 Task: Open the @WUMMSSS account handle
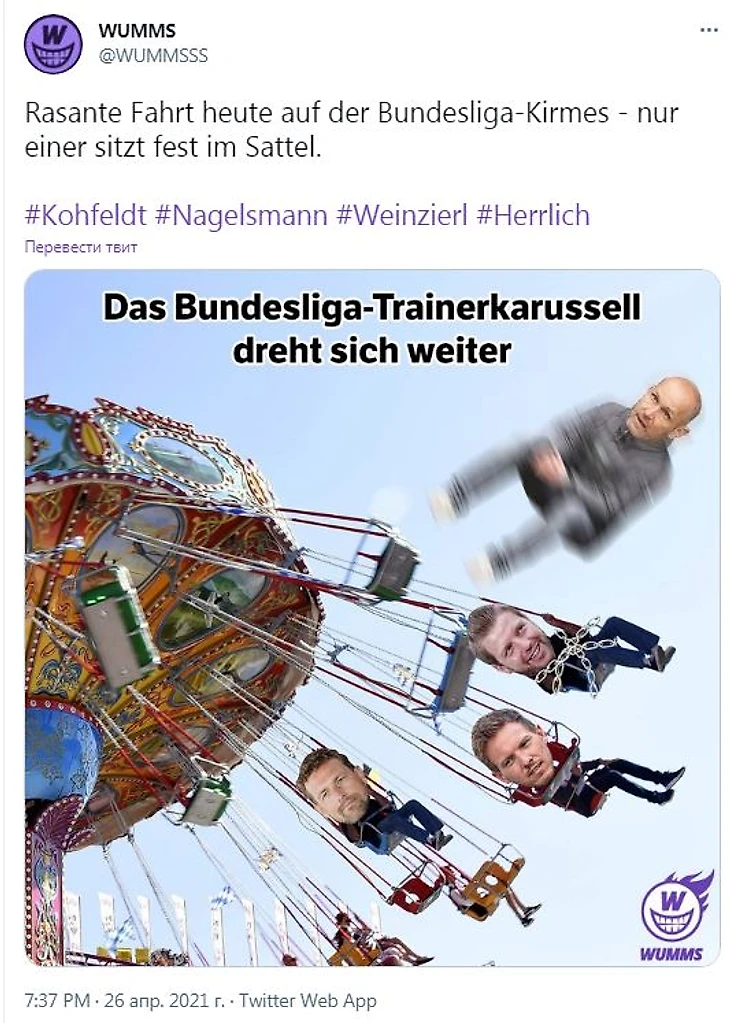click(x=153, y=56)
